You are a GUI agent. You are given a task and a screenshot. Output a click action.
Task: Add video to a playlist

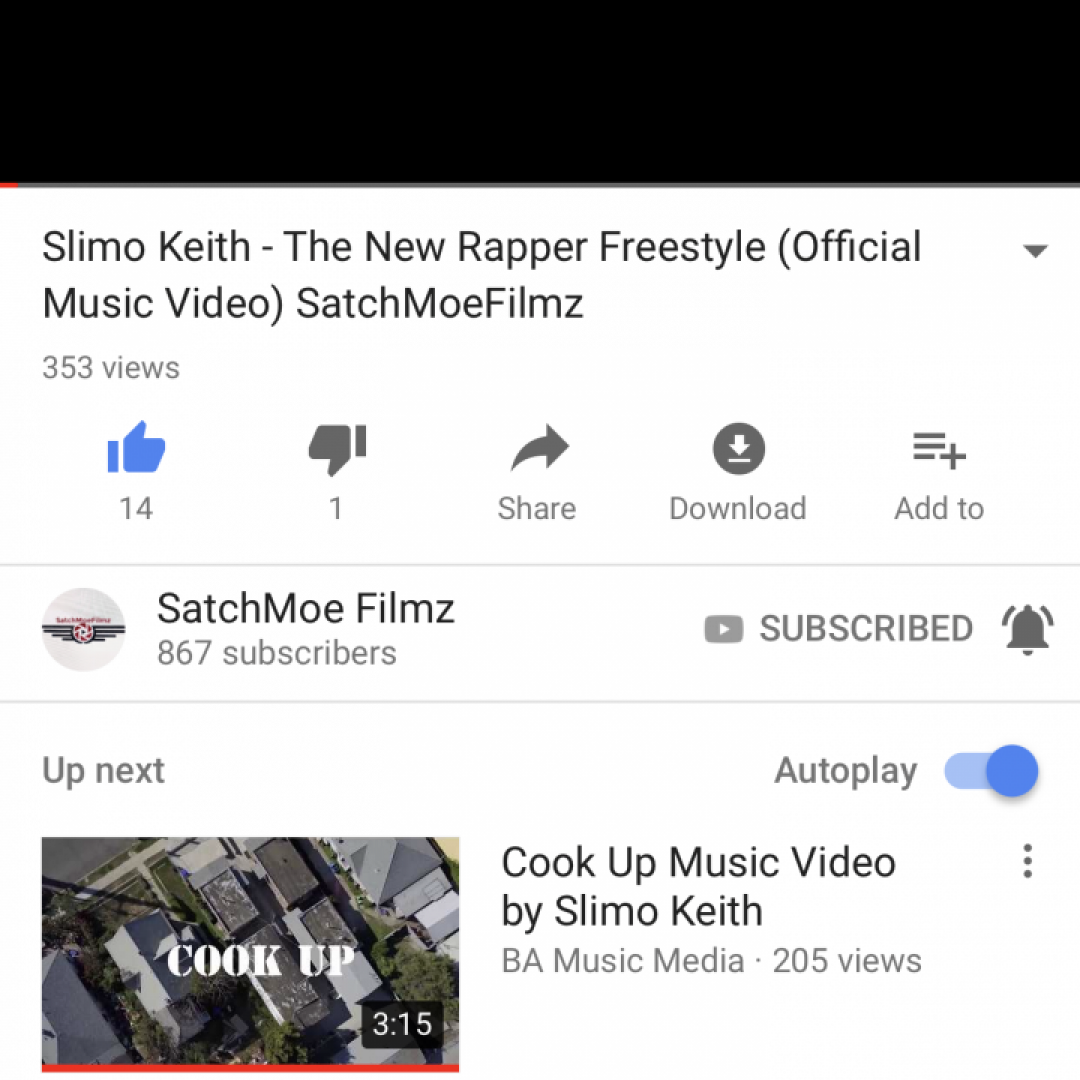tap(938, 449)
